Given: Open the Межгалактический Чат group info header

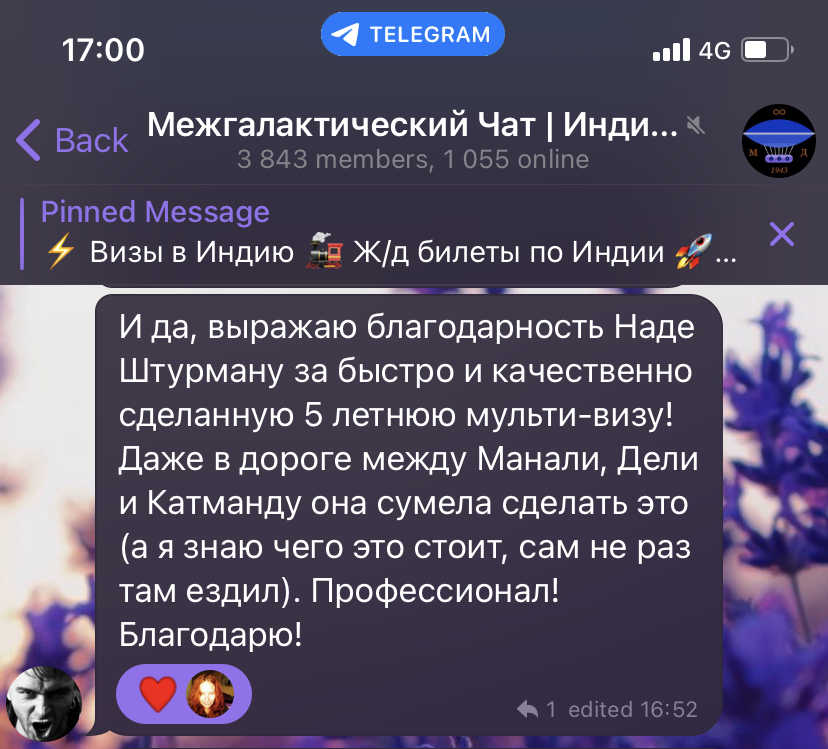Looking at the screenshot, I should pos(412,140).
